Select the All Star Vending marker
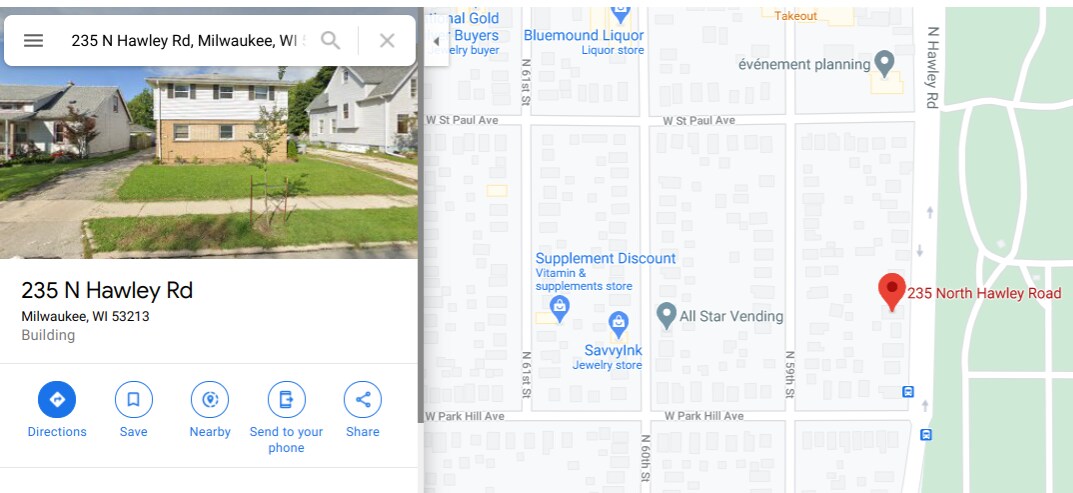 666,316
